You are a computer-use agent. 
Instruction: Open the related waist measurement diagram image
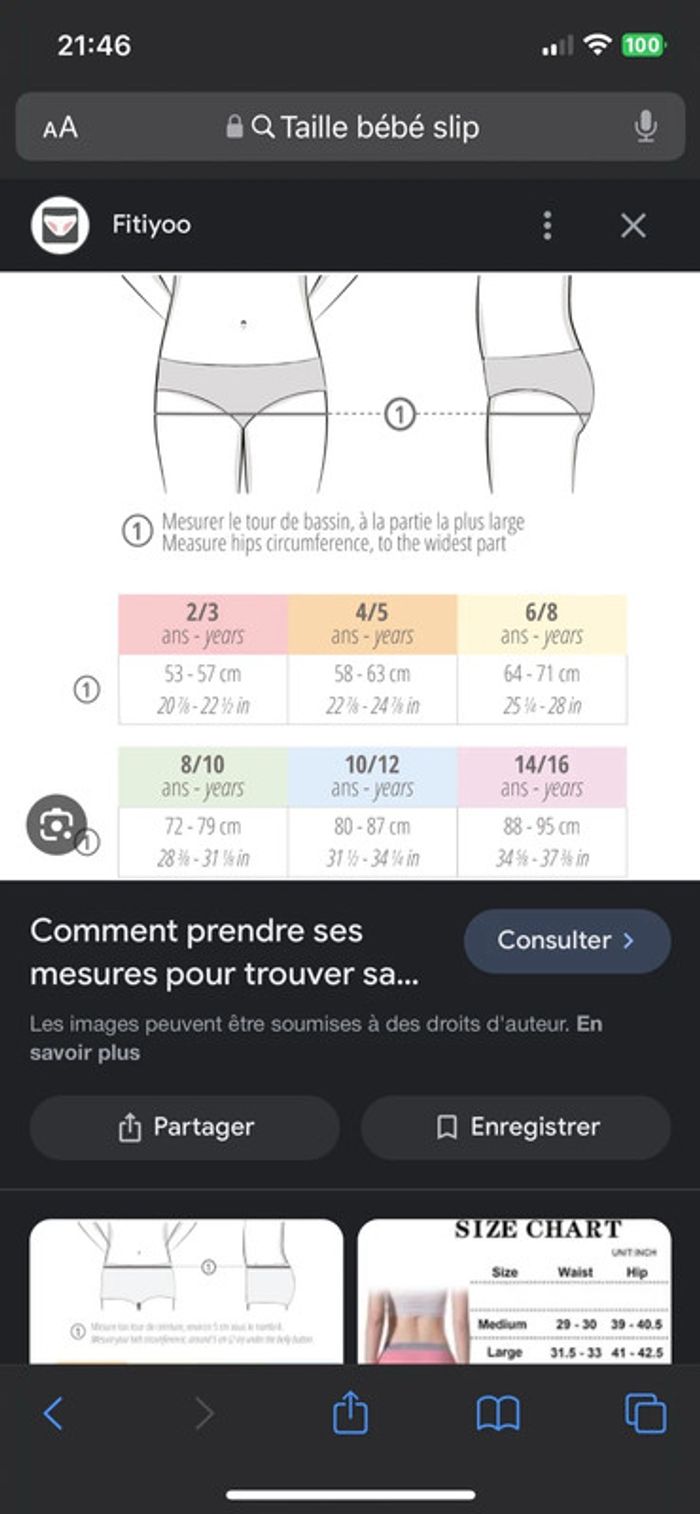coord(186,1290)
